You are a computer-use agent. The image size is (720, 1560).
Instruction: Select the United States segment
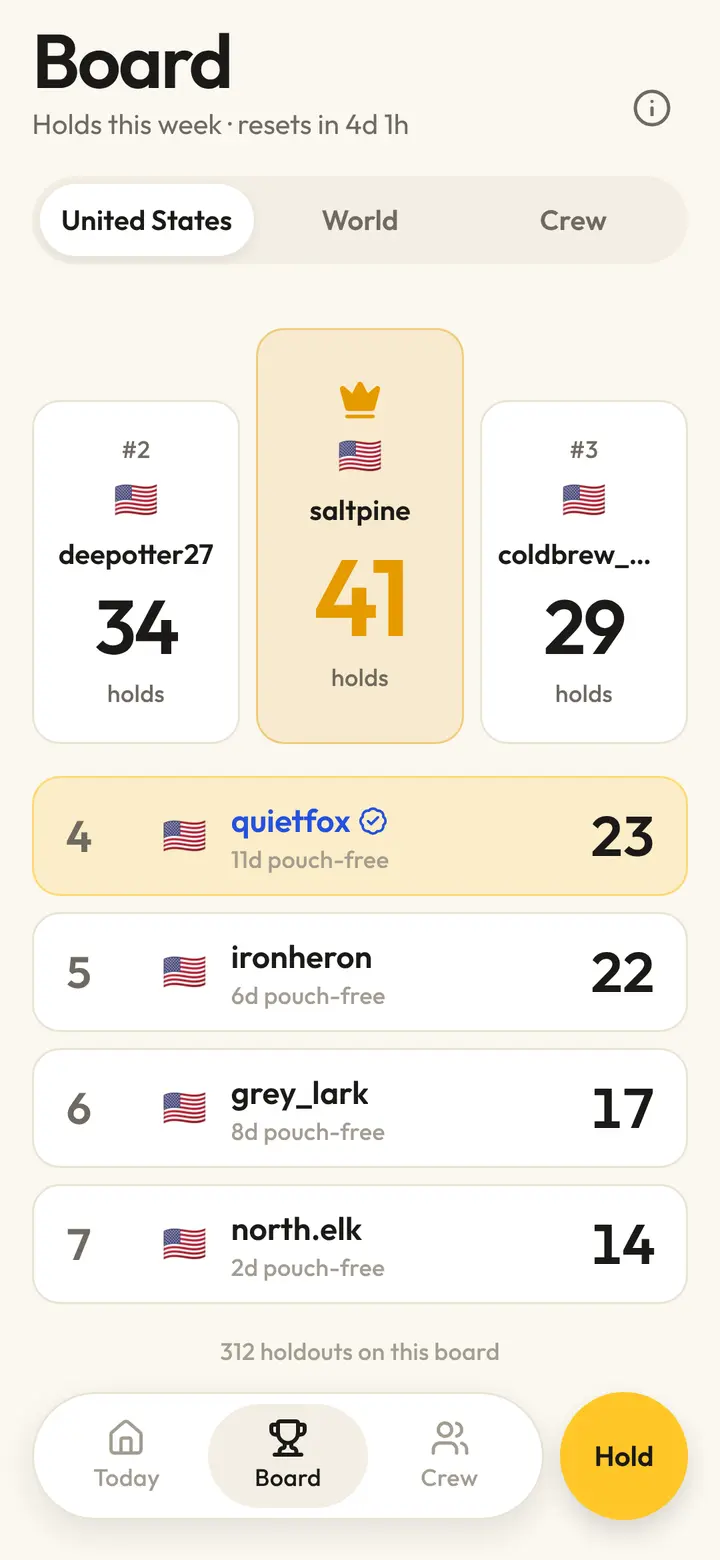tap(147, 220)
